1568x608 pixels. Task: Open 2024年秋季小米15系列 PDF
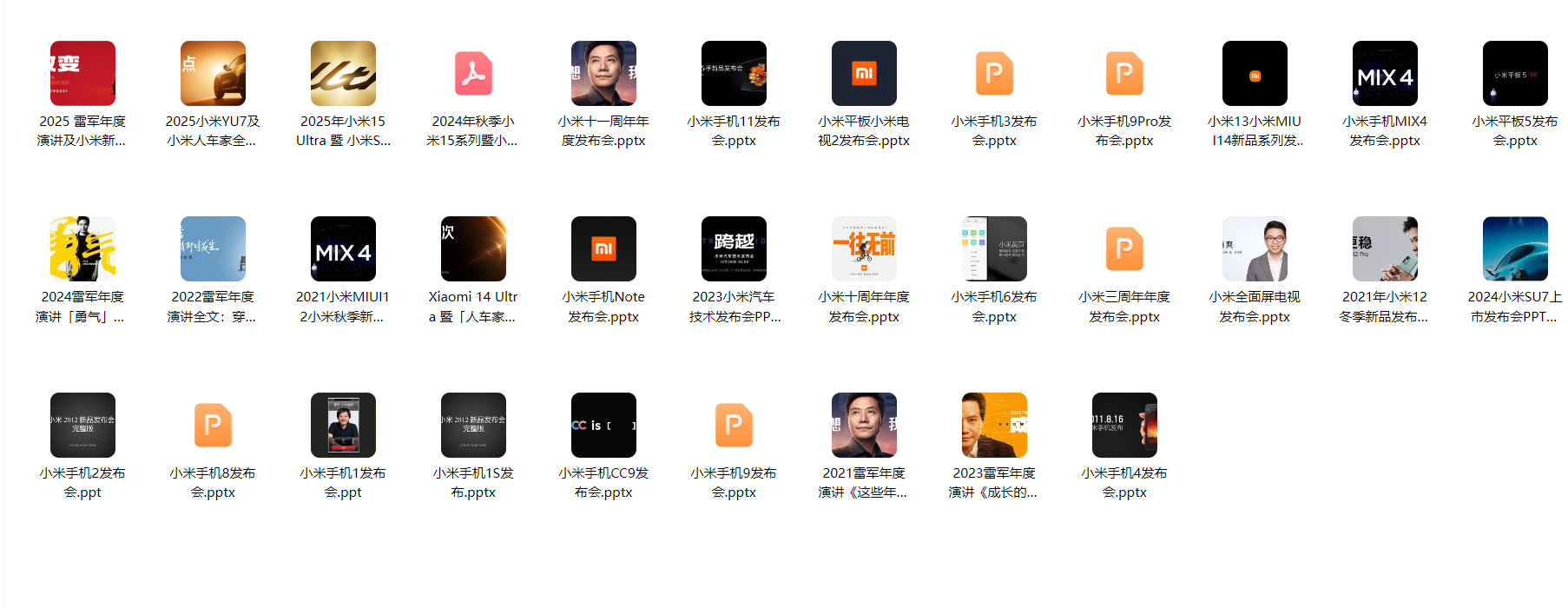coord(473,74)
